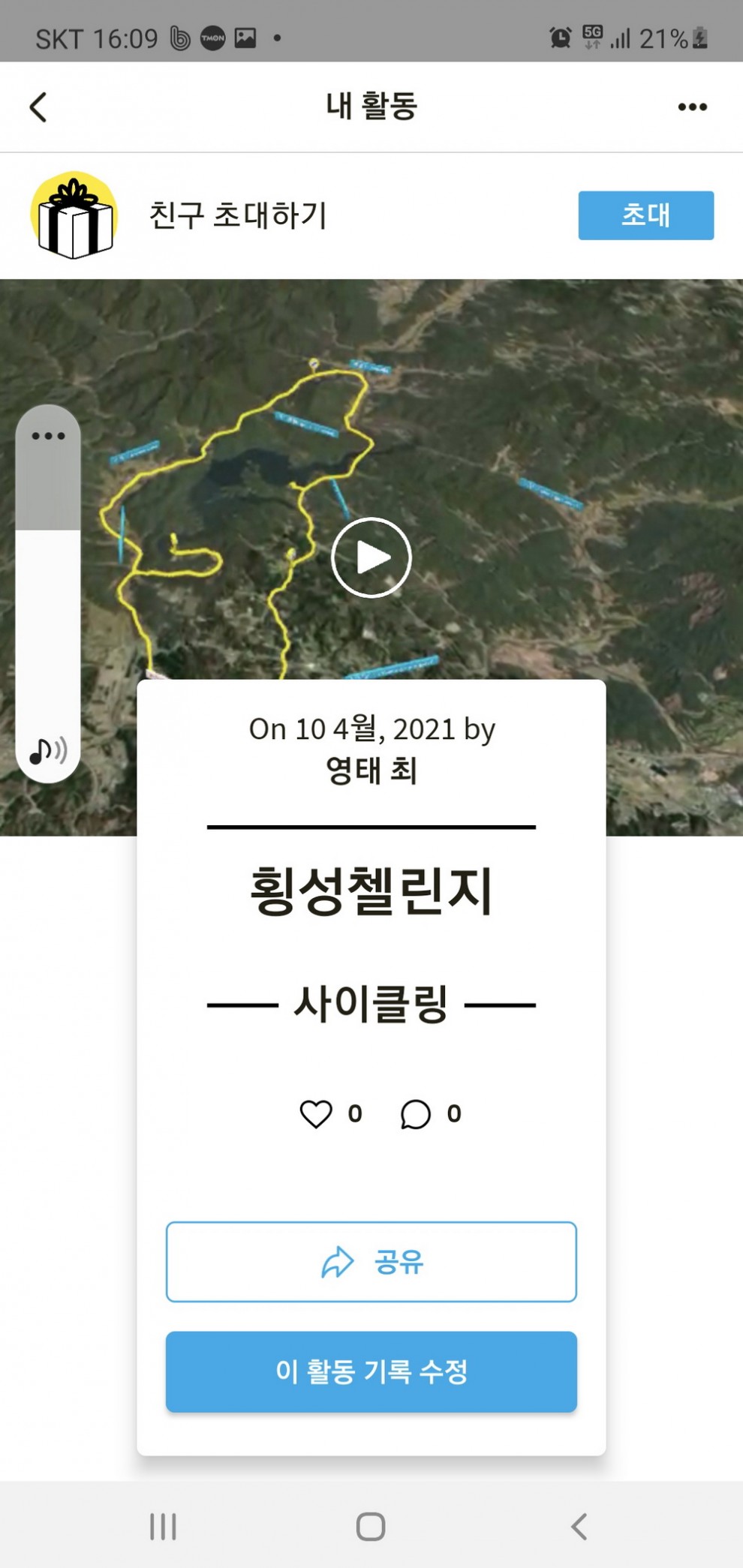Open recent apps from navigation bar
This screenshot has height=1568, width=743.
163,1526
